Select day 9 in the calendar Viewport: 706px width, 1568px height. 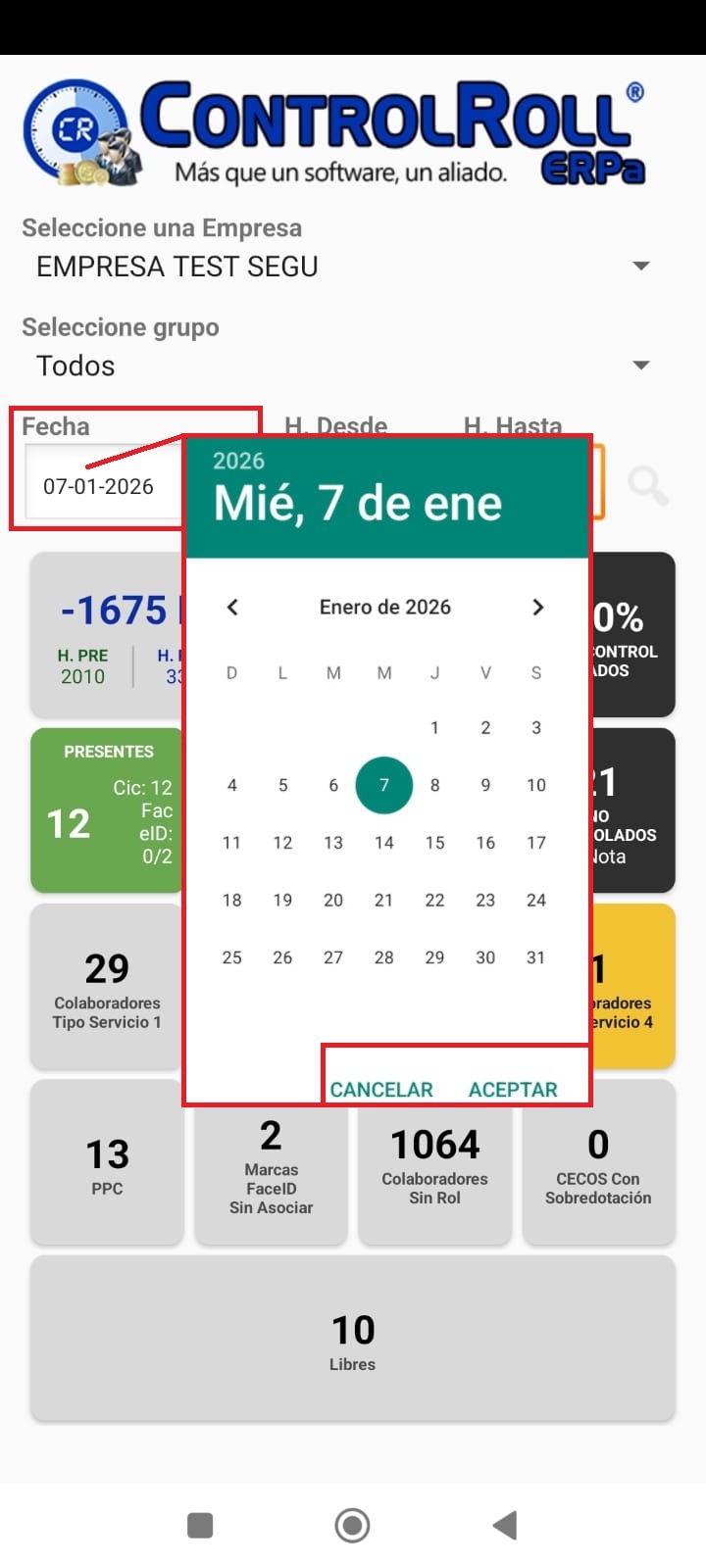[x=485, y=785]
